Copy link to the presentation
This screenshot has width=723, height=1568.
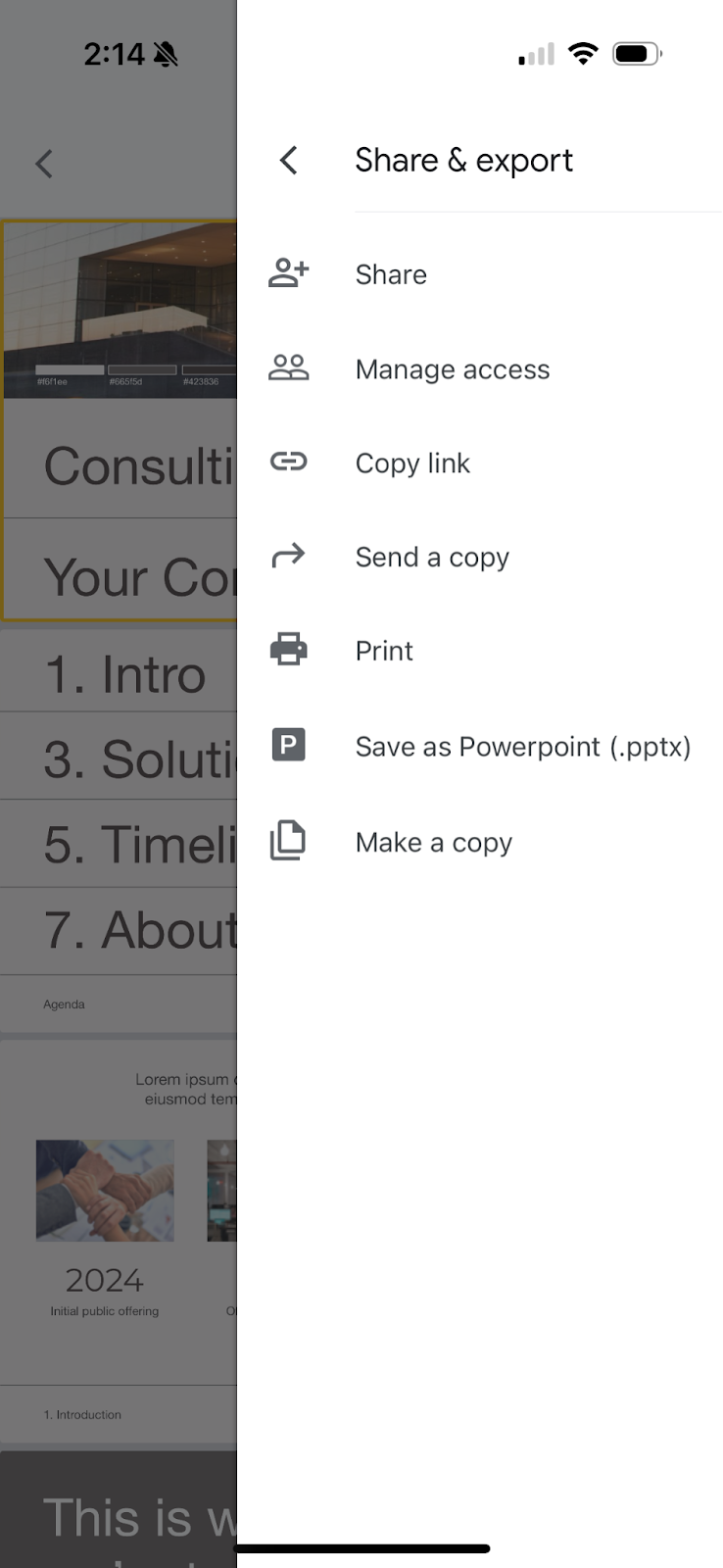[x=479, y=463]
